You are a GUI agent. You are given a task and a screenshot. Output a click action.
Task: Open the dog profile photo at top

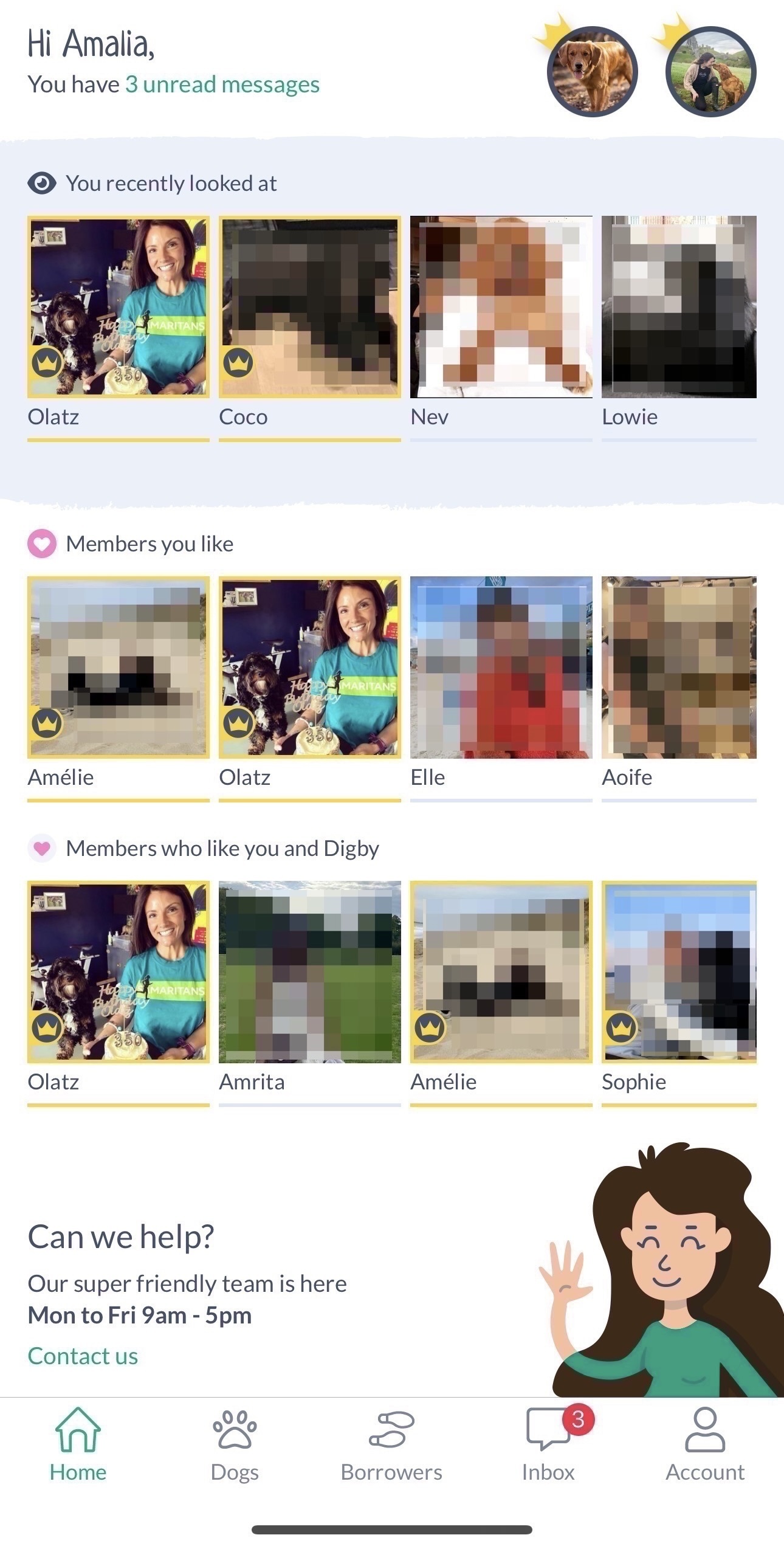[x=592, y=72]
